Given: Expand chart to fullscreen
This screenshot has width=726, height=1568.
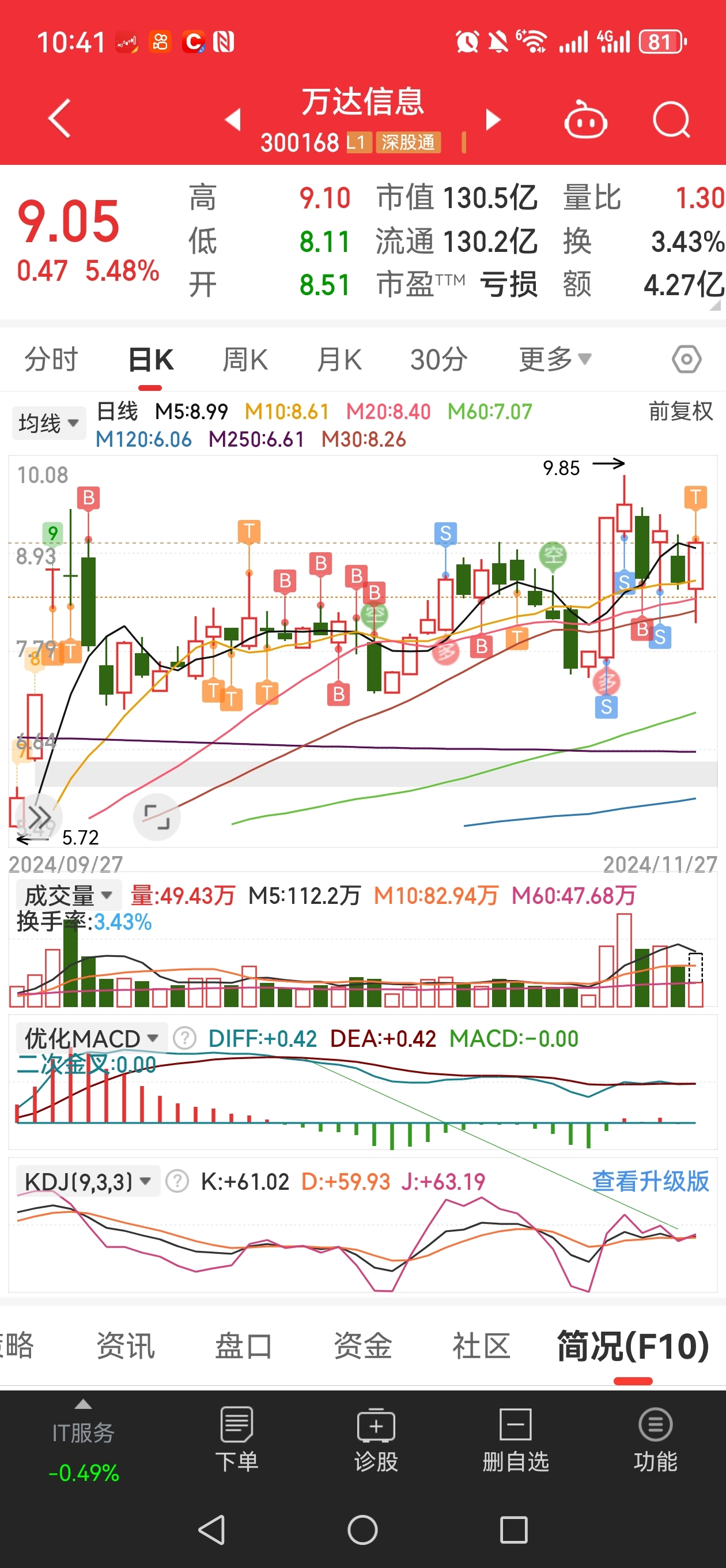Looking at the screenshot, I should pyautogui.click(x=156, y=816).
